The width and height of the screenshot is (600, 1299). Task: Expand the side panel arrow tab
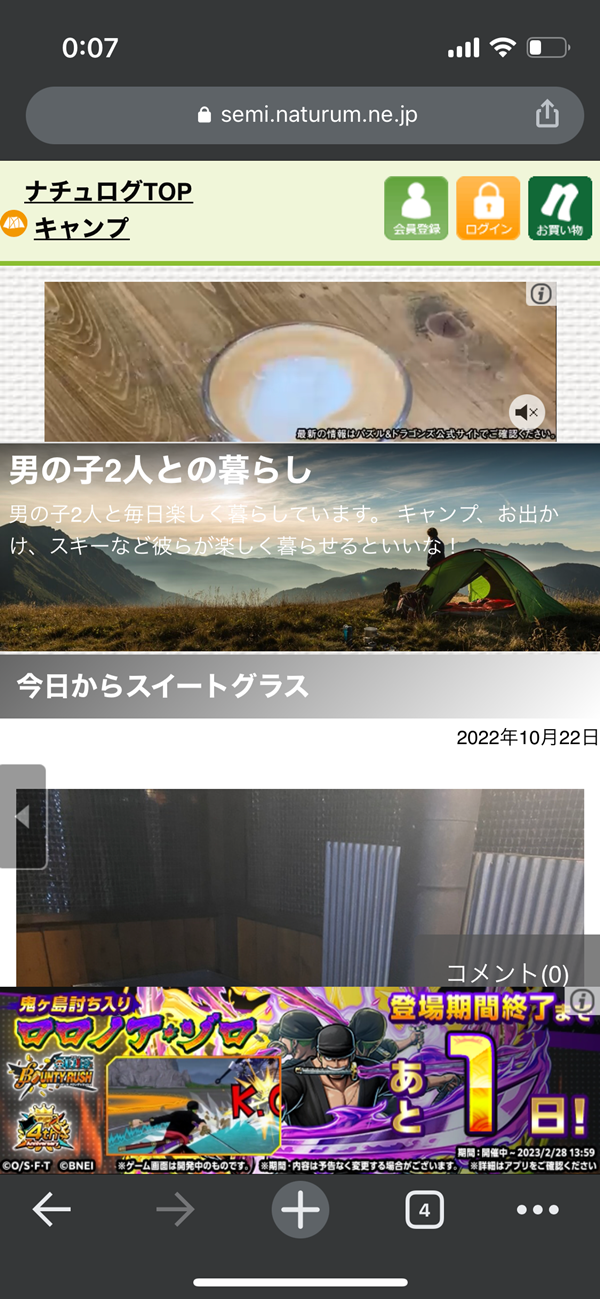(x=22, y=816)
